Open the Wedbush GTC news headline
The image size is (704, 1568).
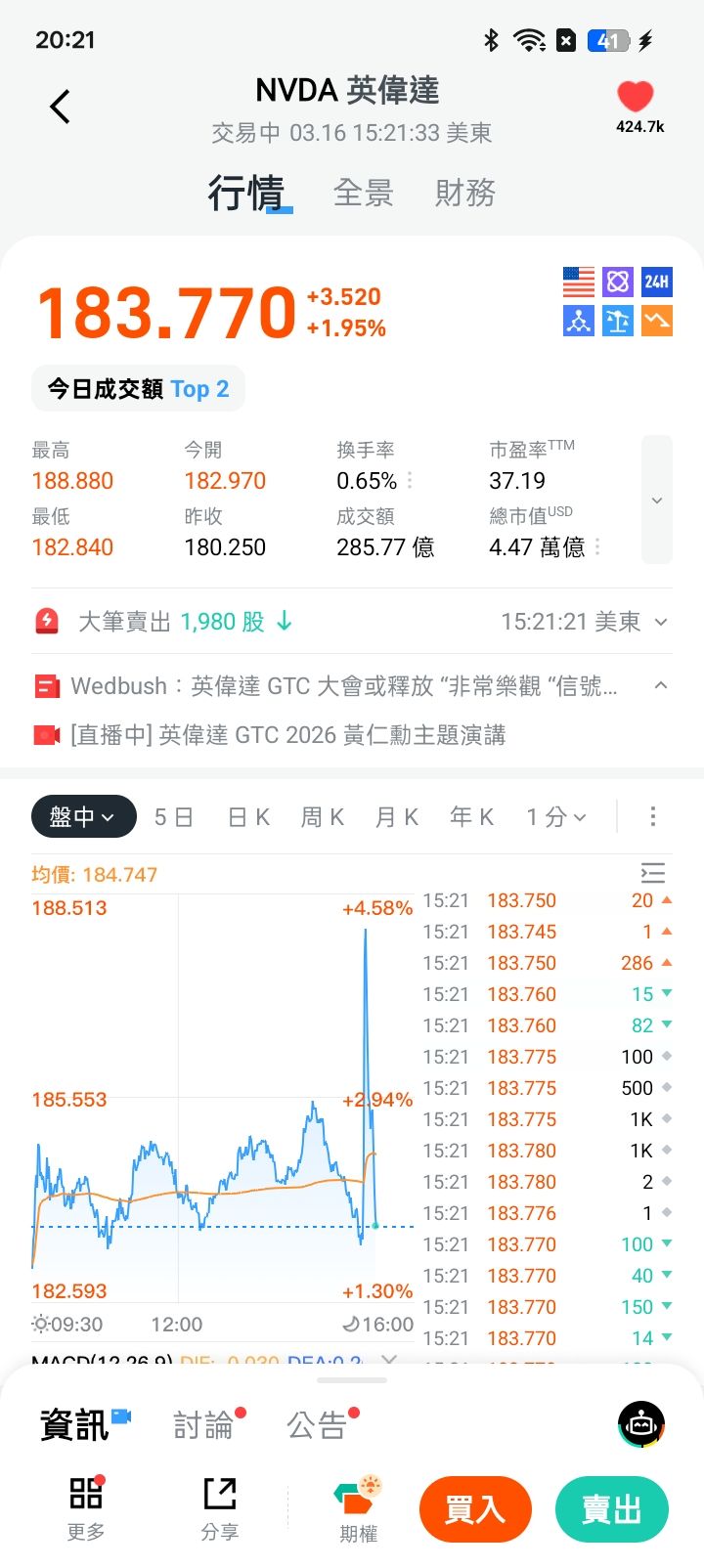tap(343, 686)
